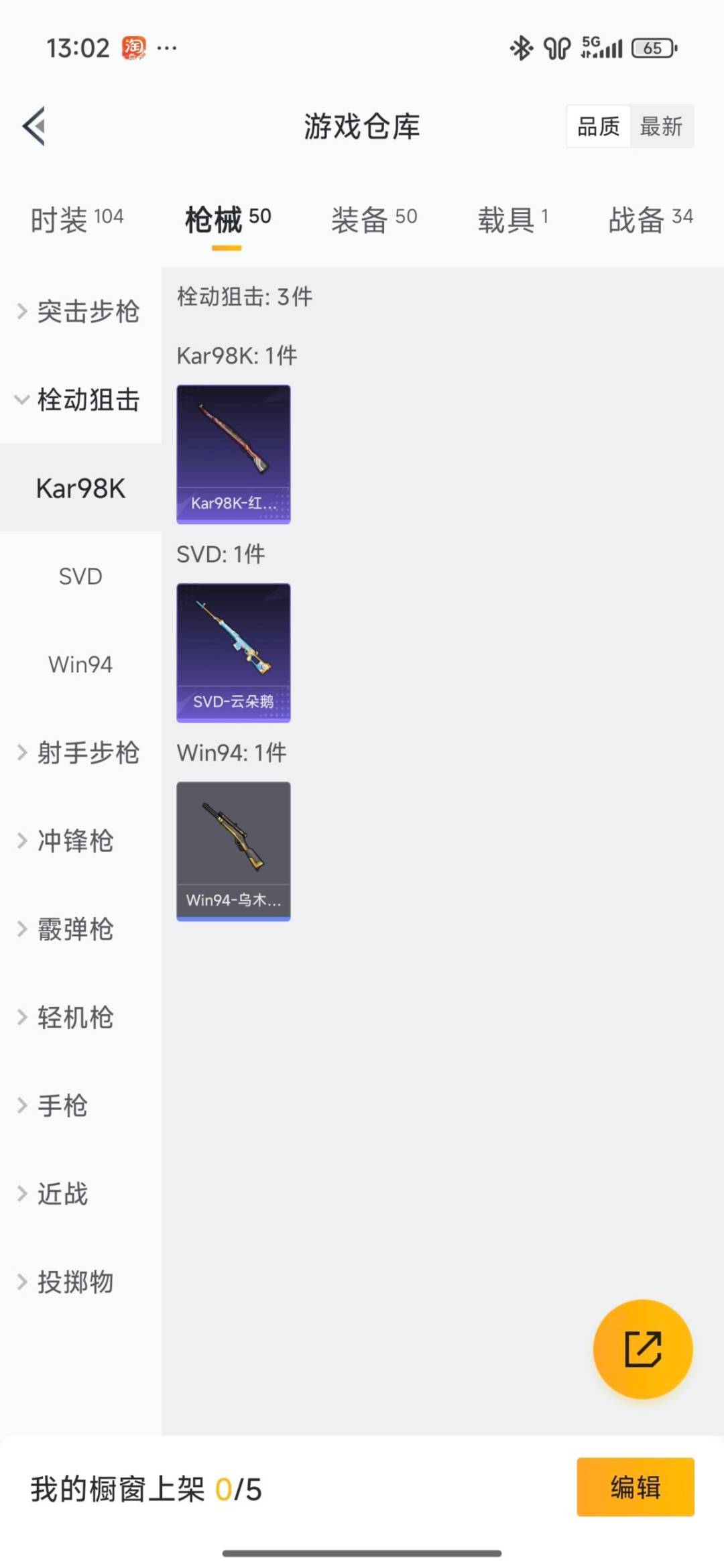The width and height of the screenshot is (724, 1568).
Task: Open the Kar98K-红 skin item
Action: [233, 454]
